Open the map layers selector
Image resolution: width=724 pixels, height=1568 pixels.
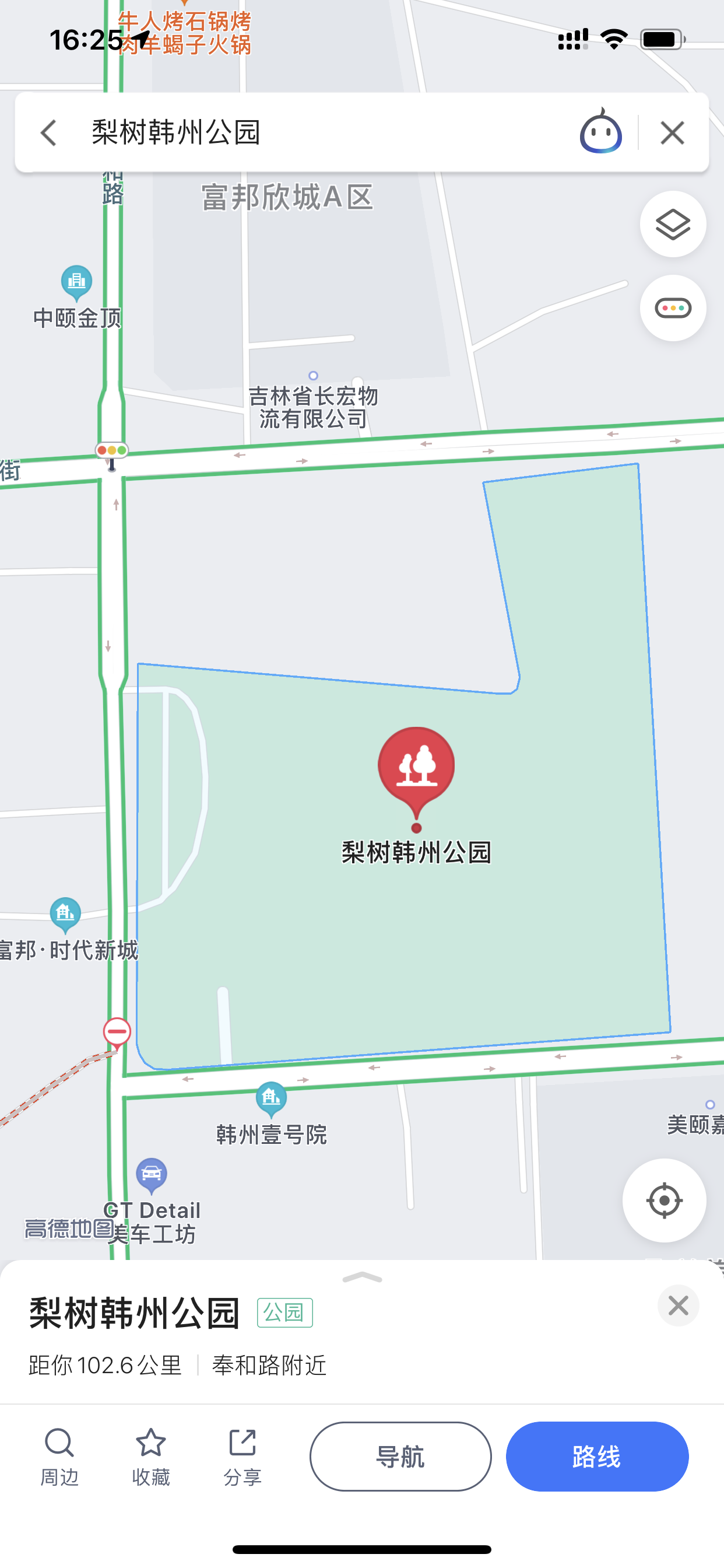(673, 225)
